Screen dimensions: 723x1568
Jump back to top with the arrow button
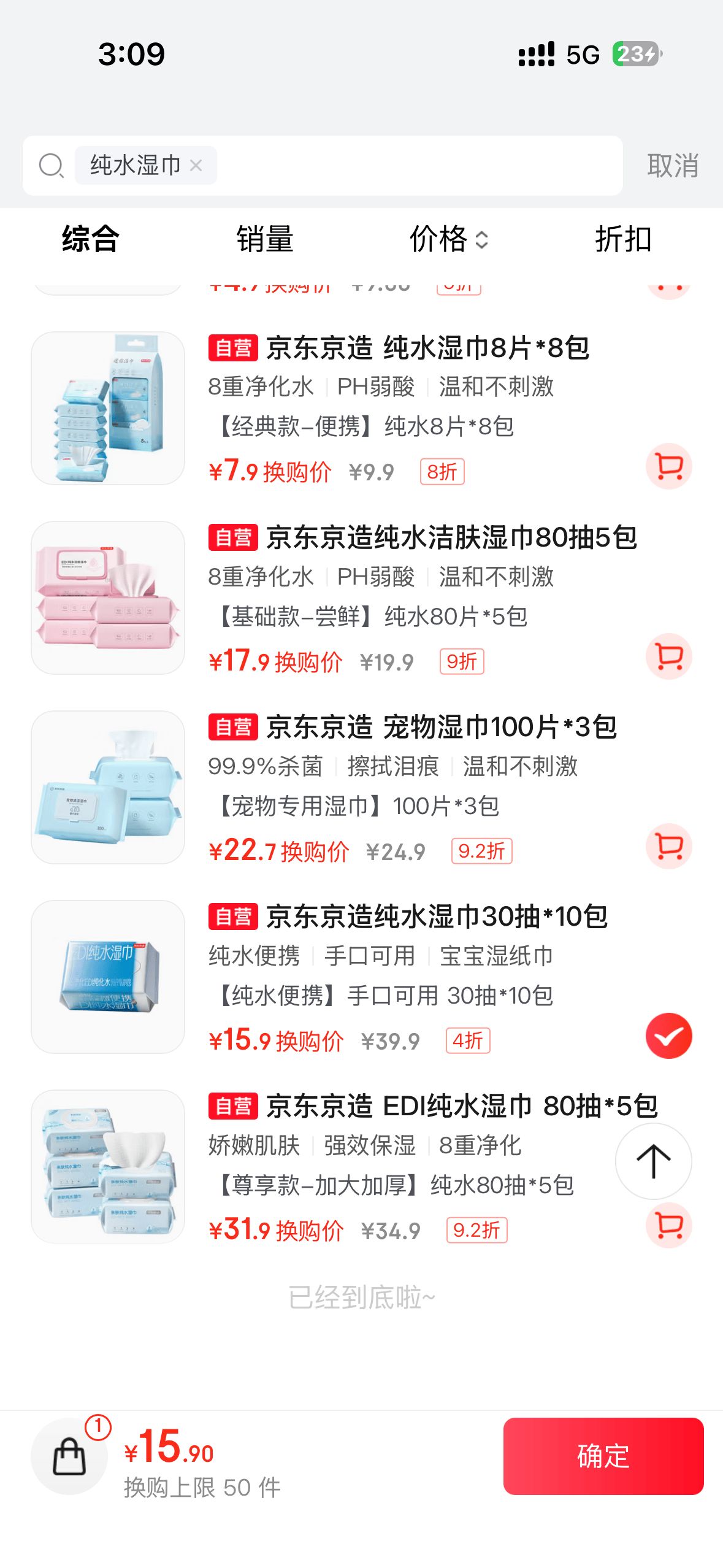pyautogui.click(x=654, y=1161)
